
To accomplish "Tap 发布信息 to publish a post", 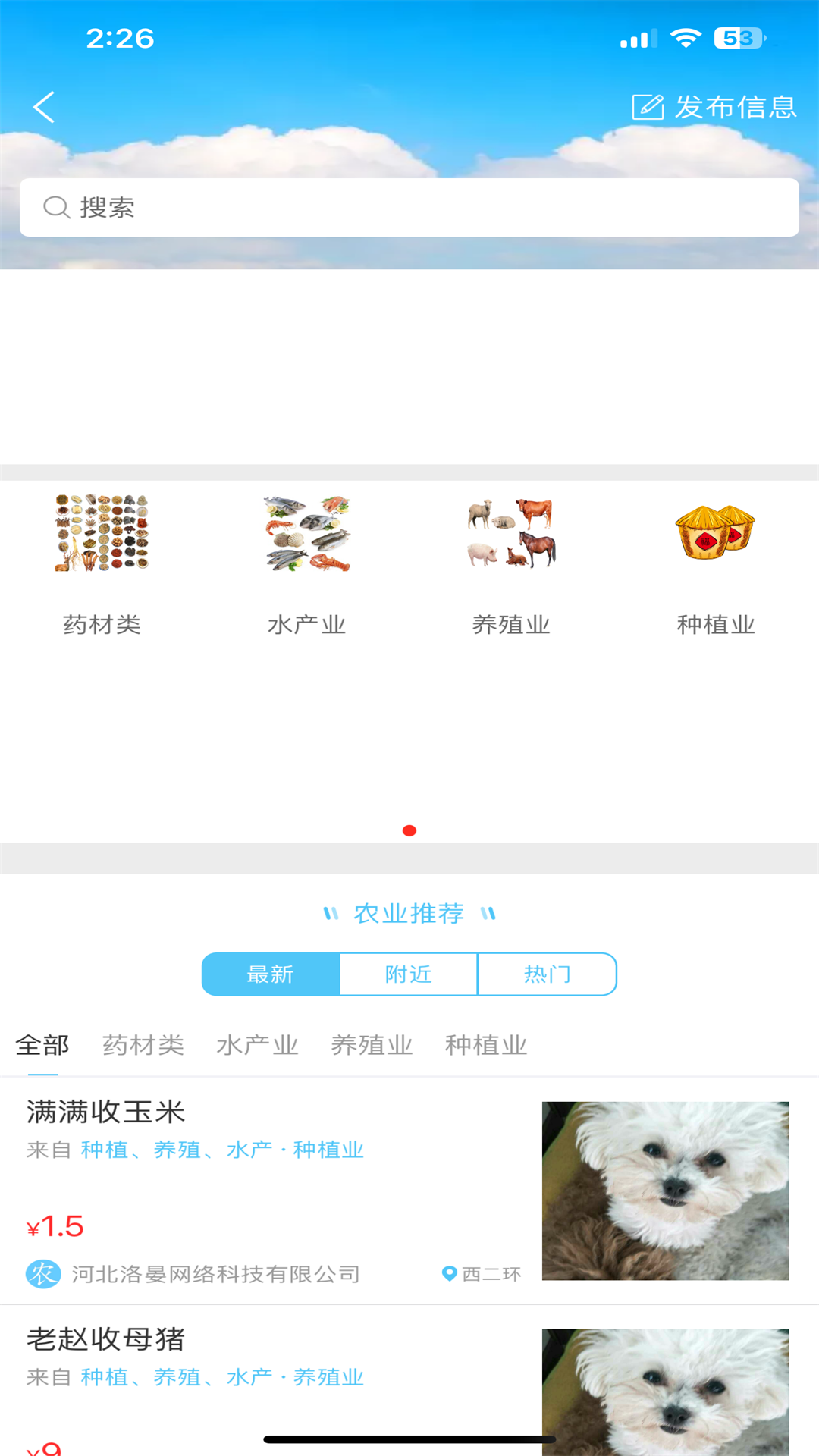I will coord(714,107).
